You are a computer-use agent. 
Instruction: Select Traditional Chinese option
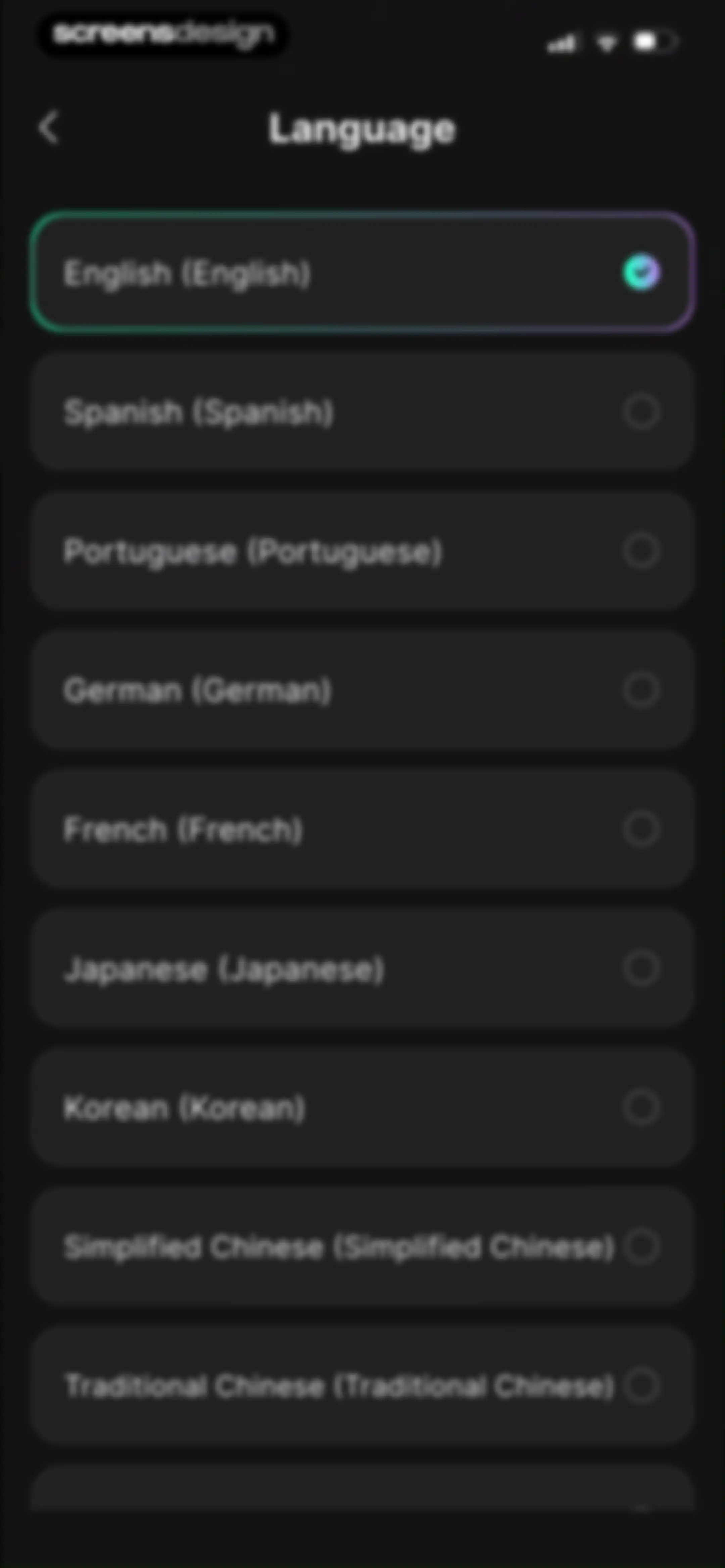[x=363, y=1385]
